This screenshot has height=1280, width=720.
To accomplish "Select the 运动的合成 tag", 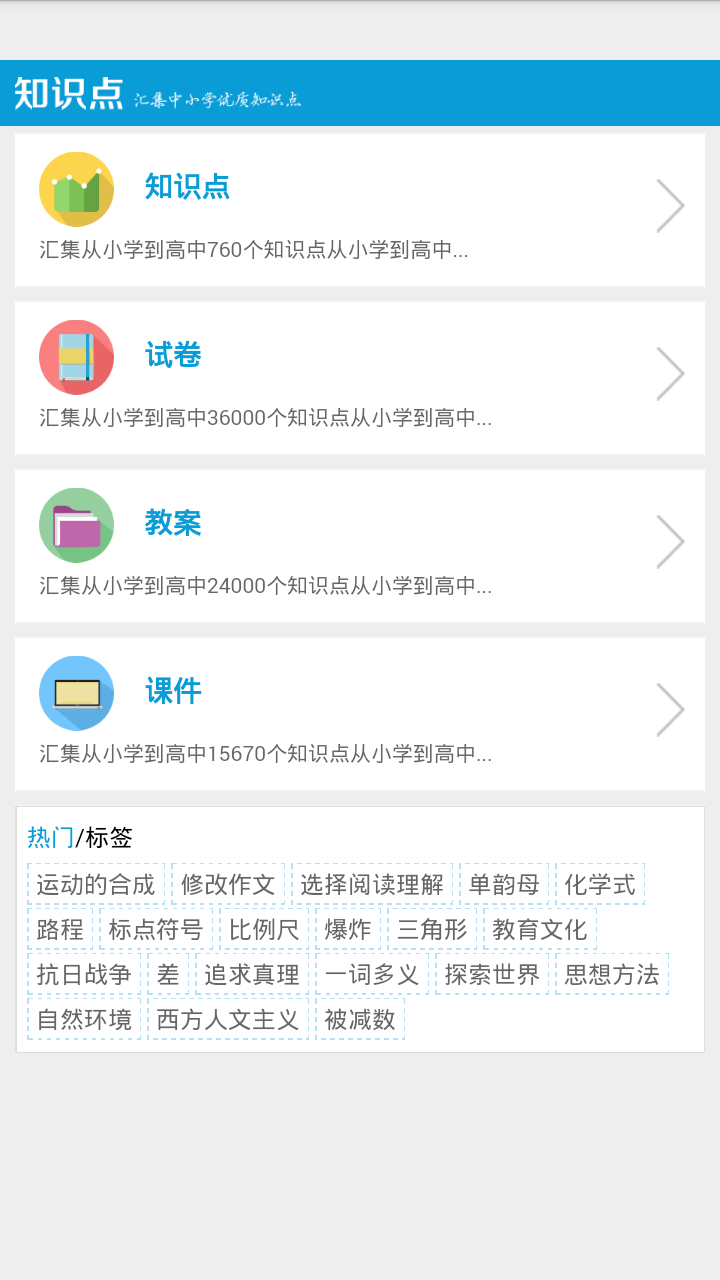I will pyautogui.click(x=96, y=884).
